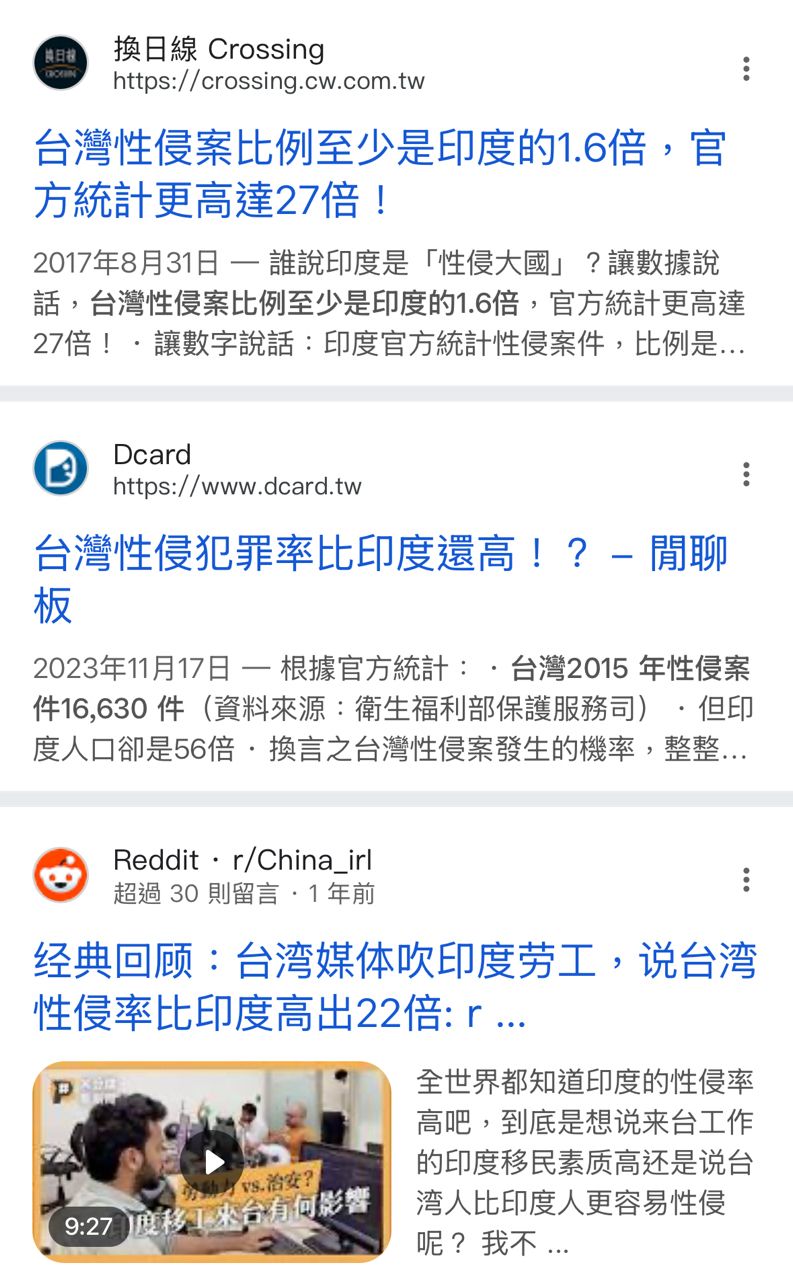Image resolution: width=793 pixels, height=1280 pixels.
Task: Open the 換日線 Crossing result options menu
Action: pyautogui.click(x=746, y=69)
